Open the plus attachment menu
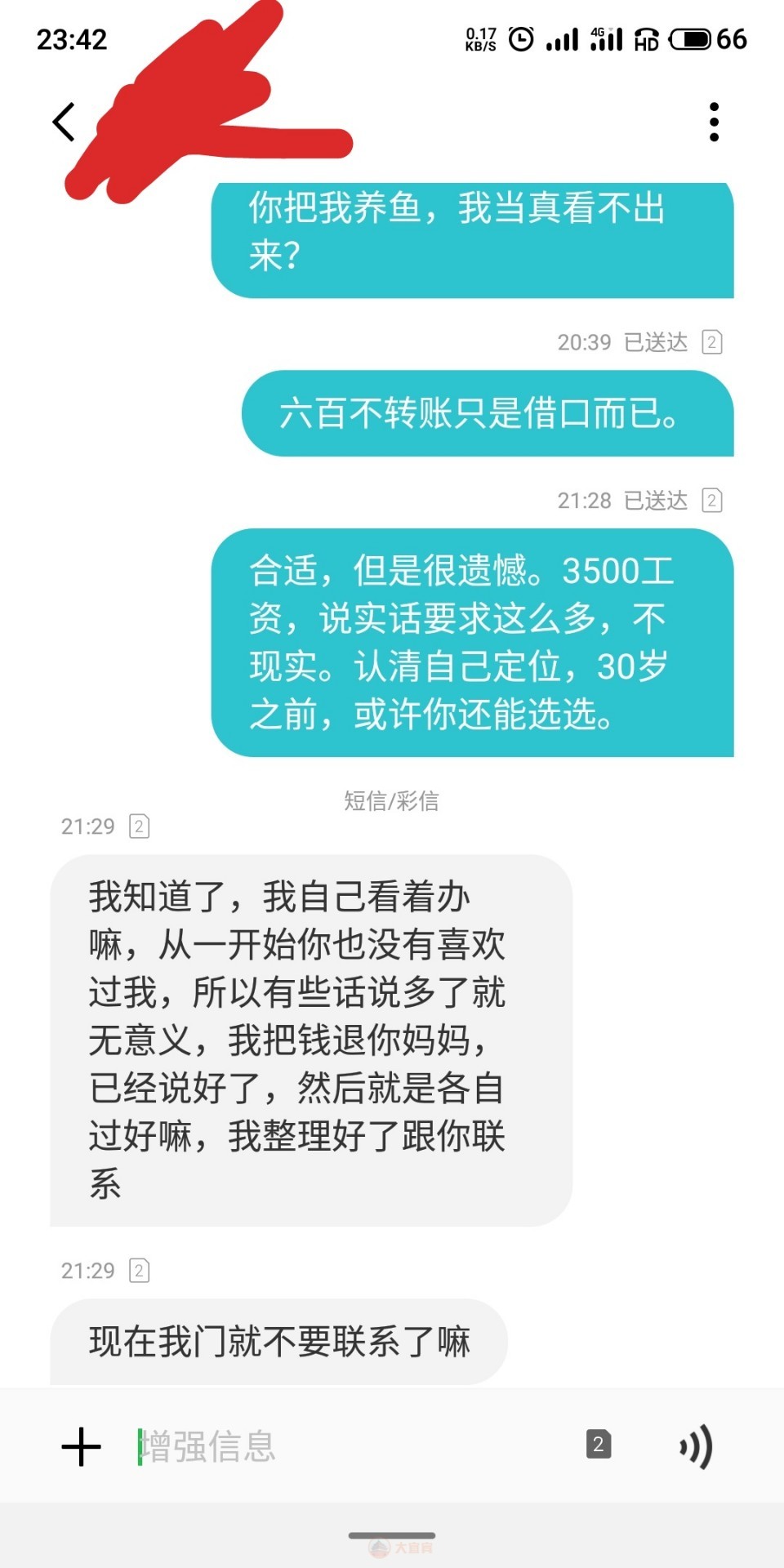Viewport: 784px width, 1568px height. click(82, 1447)
